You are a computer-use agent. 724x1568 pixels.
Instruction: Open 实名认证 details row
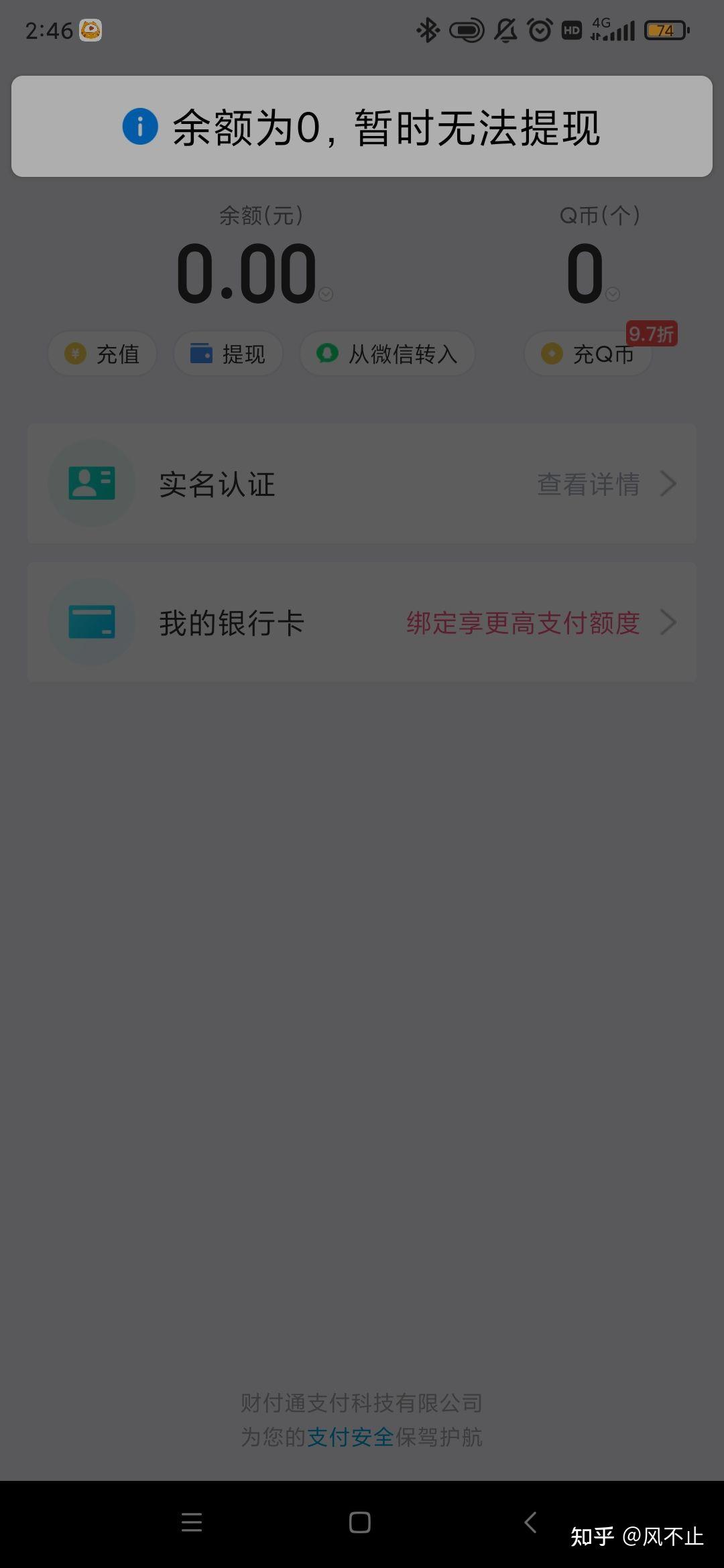(x=362, y=484)
